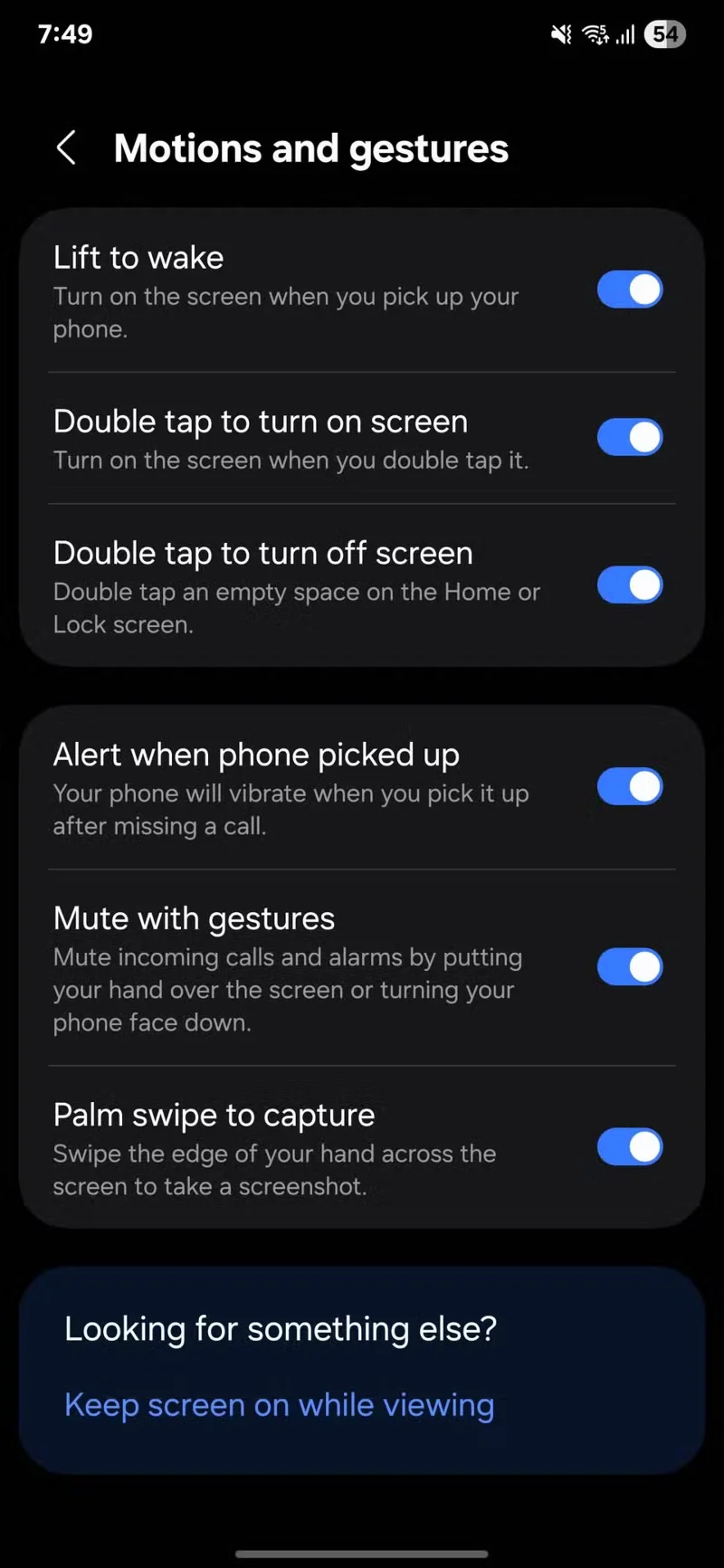Turn off Lift to wake switch

[x=630, y=290]
